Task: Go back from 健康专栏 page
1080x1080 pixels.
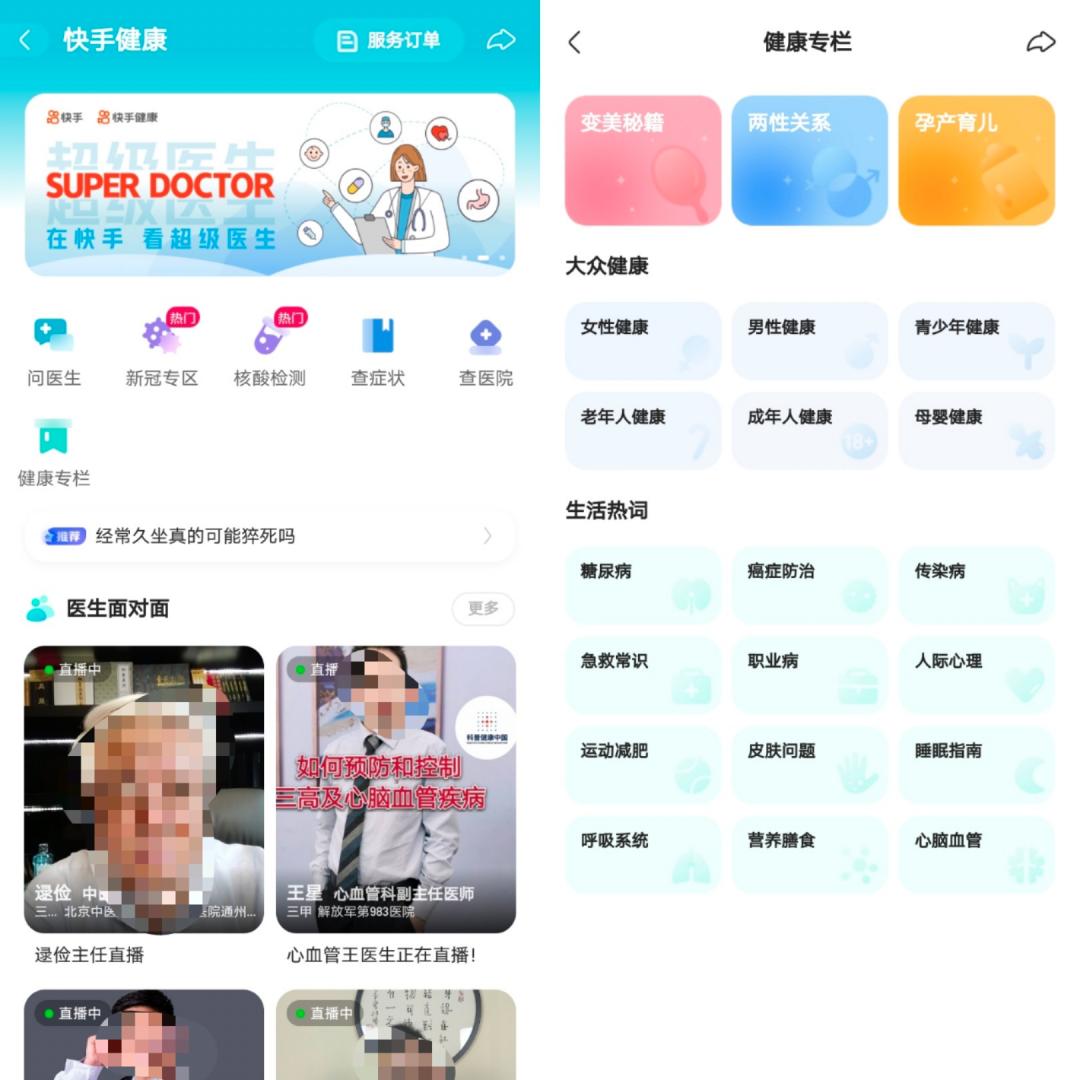Action: click(574, 42)
